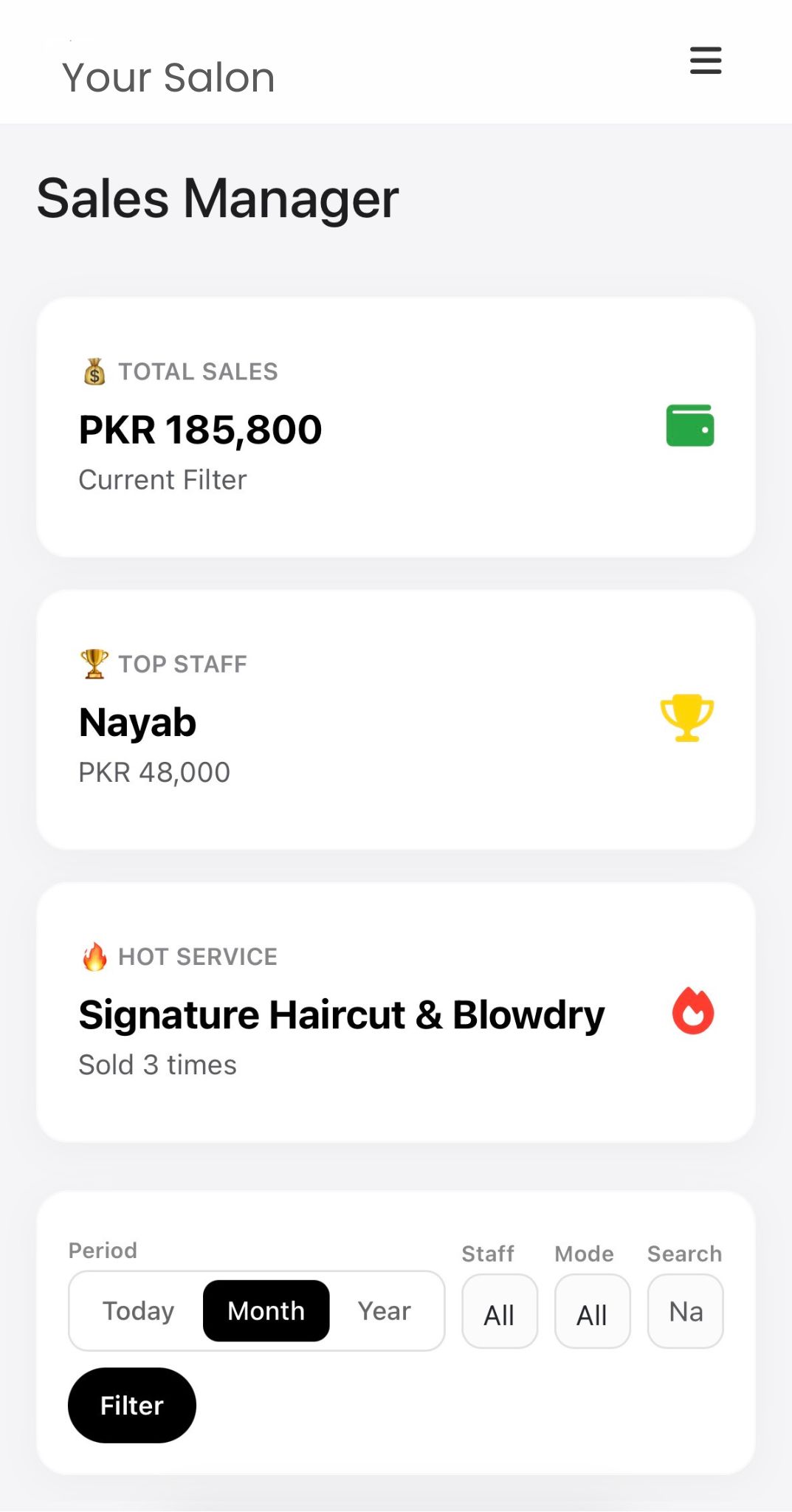This screenshot has width=792, height=1512.
Task: Keep Month selected in the period selector
Action: pos(266,1310)
